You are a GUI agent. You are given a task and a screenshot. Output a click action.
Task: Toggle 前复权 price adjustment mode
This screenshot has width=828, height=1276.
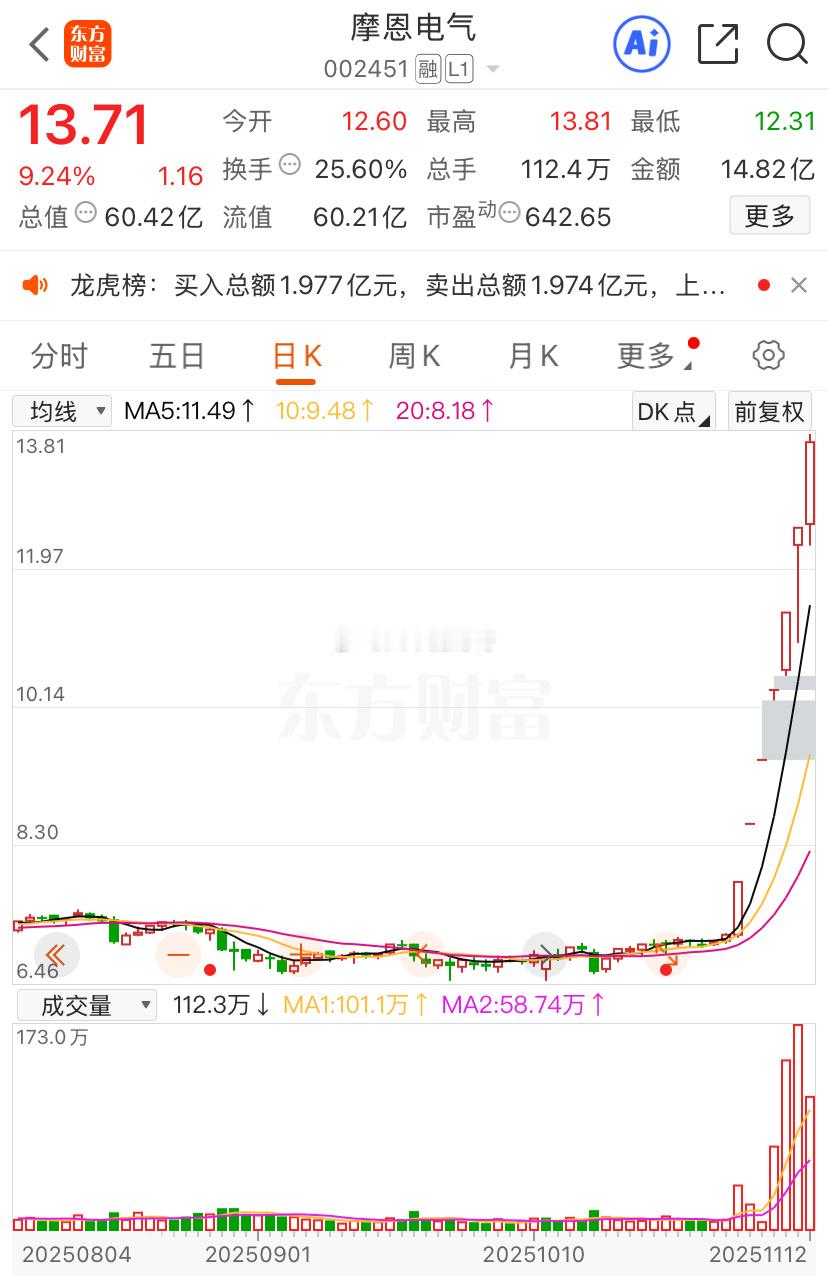click(769, 411)
